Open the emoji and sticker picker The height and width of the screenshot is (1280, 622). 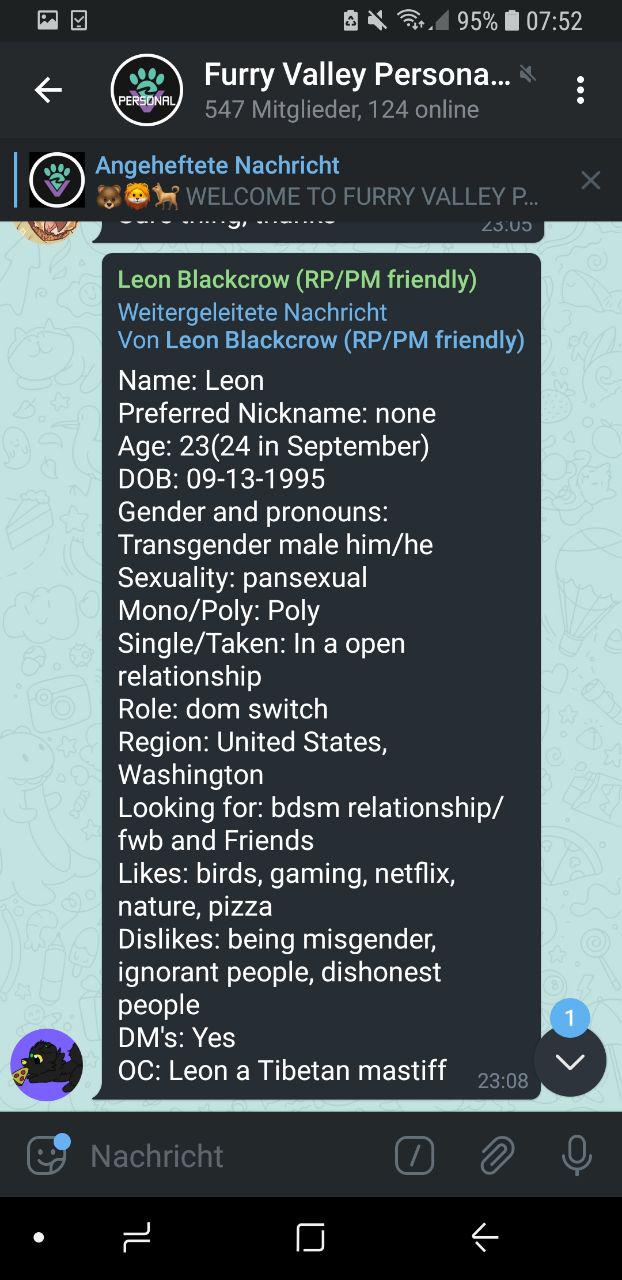(47, 1155)
